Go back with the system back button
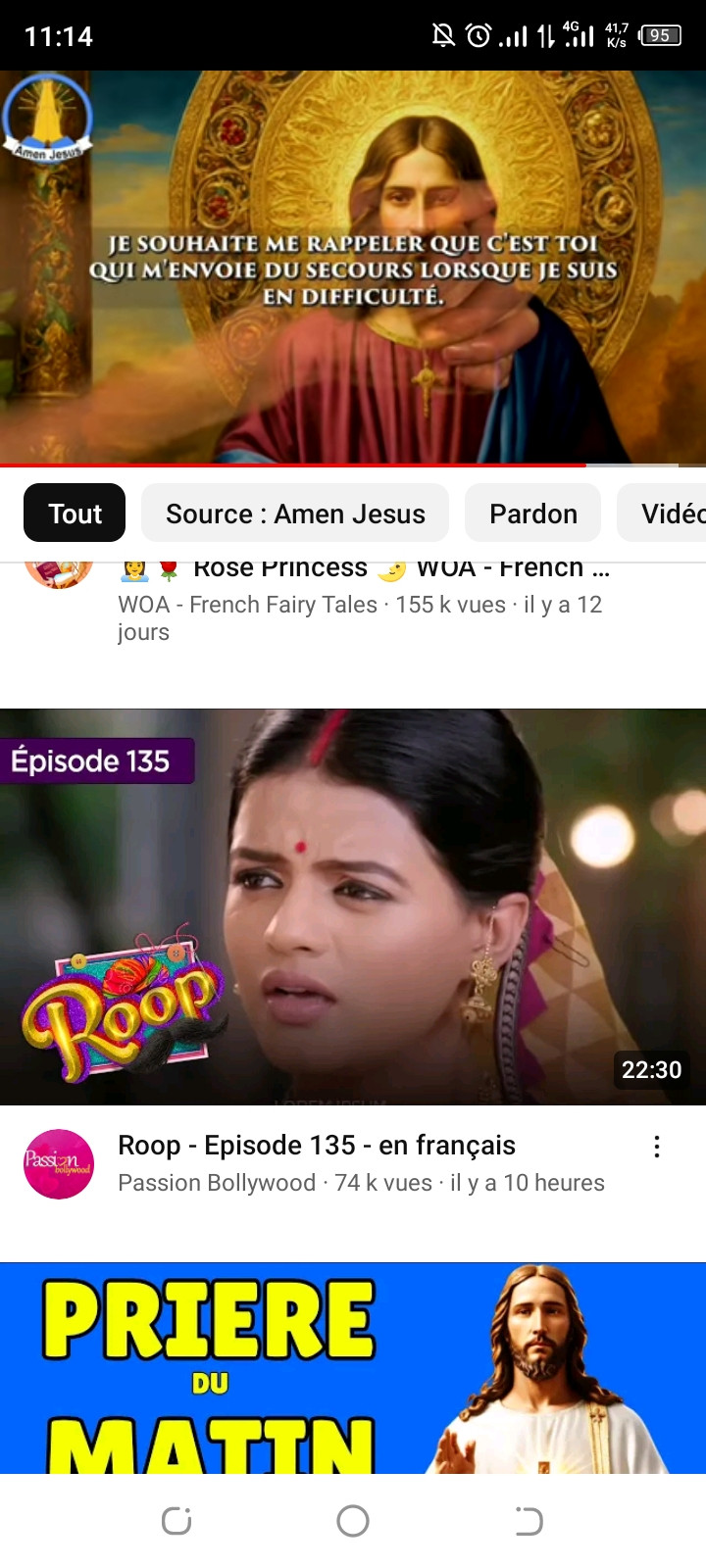This screenshot has width=706, height=1568. click(529, 1521)
